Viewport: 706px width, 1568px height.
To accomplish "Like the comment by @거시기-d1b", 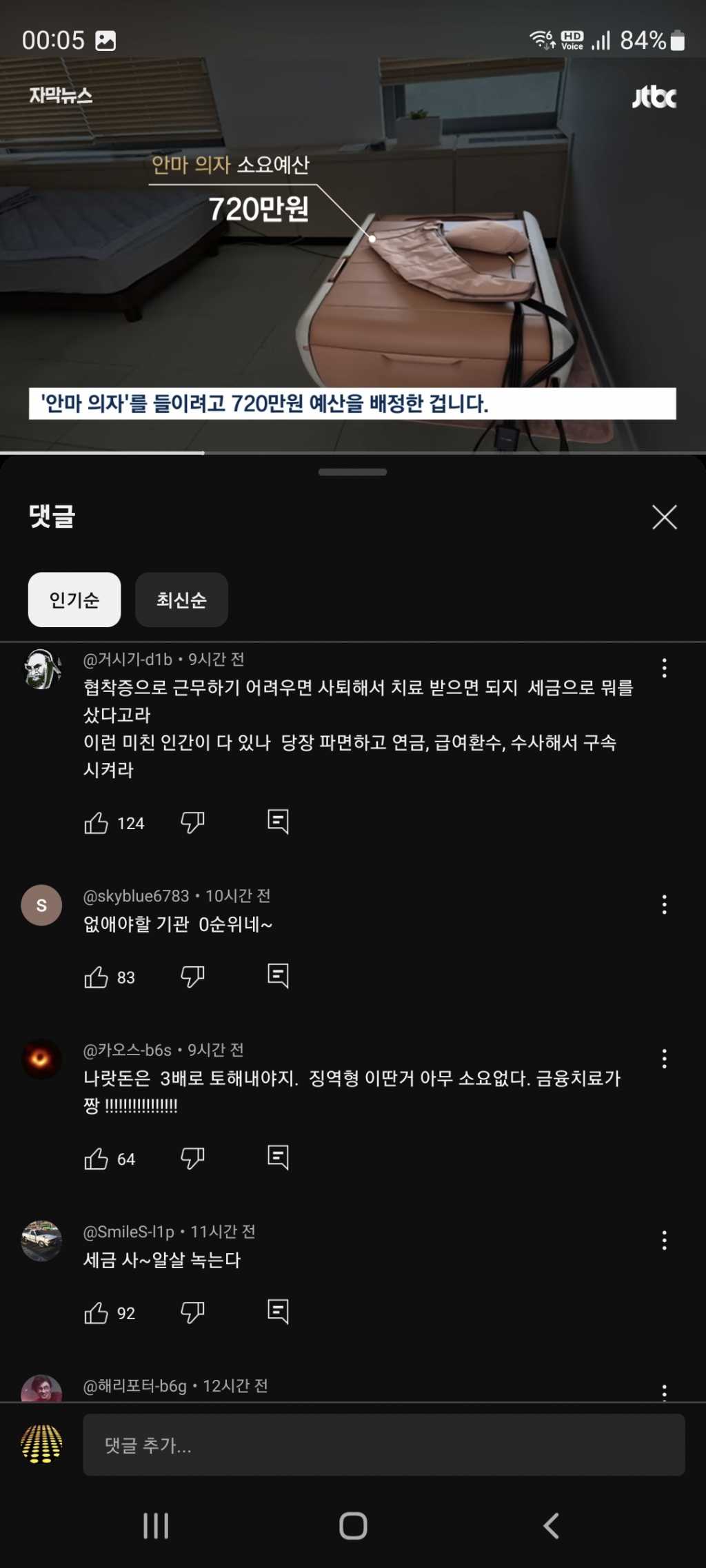I will (x=97, y=823).
